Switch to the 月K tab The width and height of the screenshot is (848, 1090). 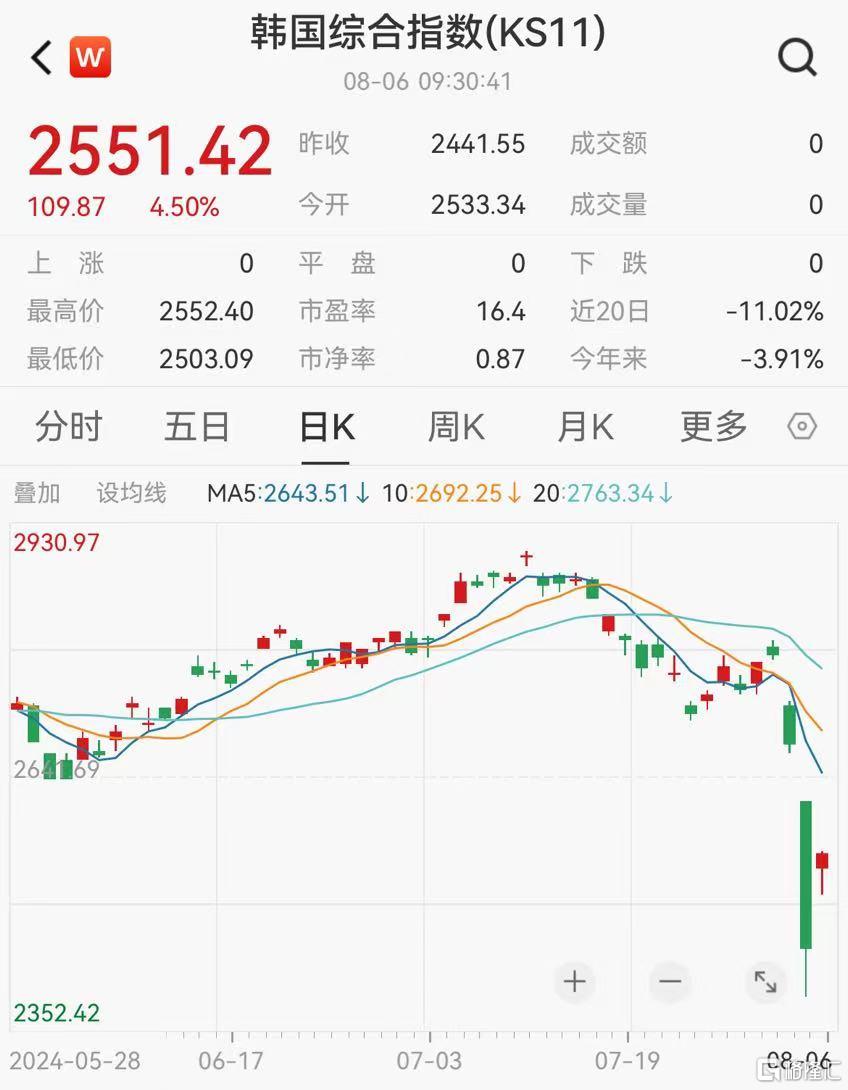pos(585,427)
